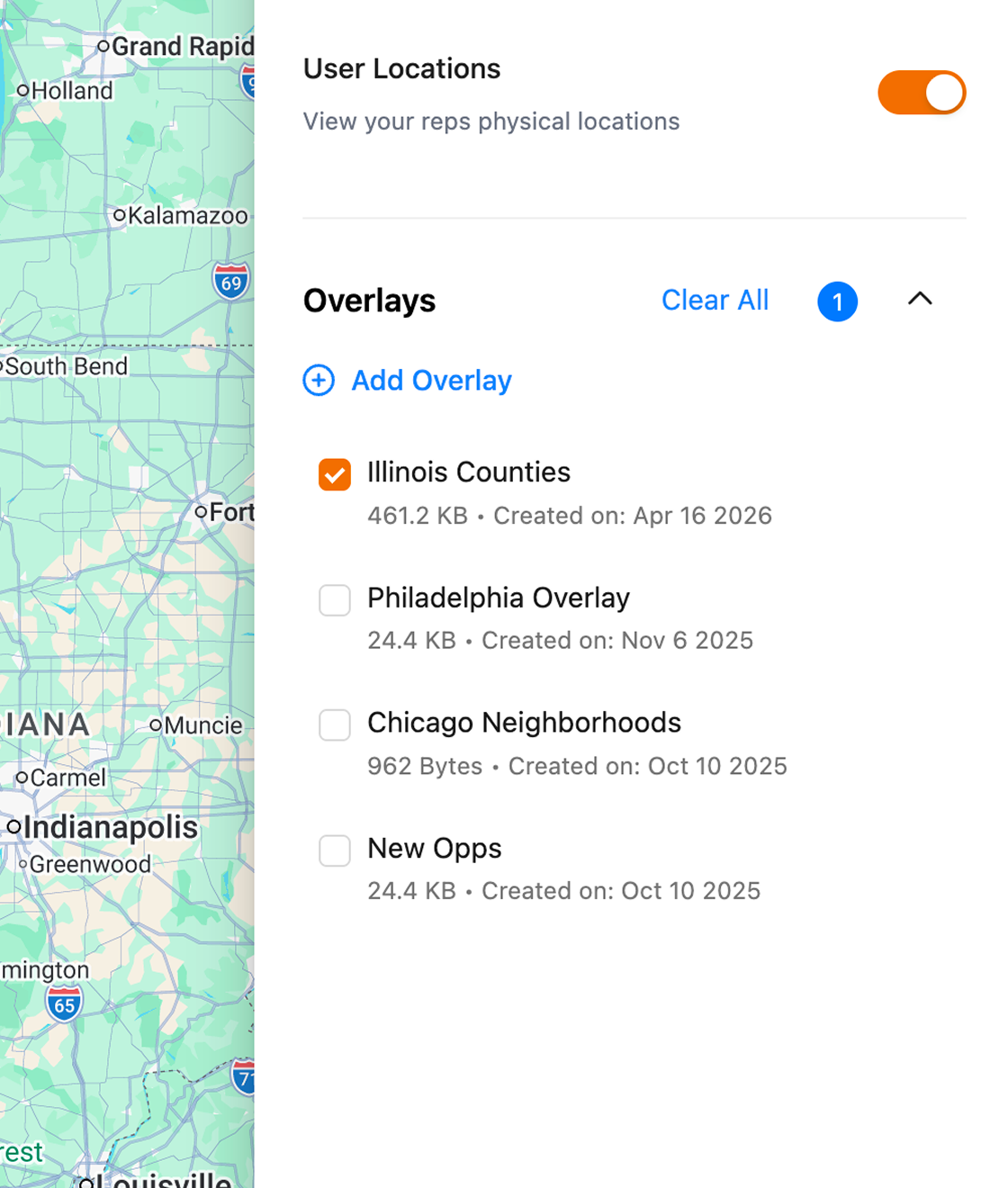Collapse the Overlays section

pyautogui.click(x=919, y=299)
